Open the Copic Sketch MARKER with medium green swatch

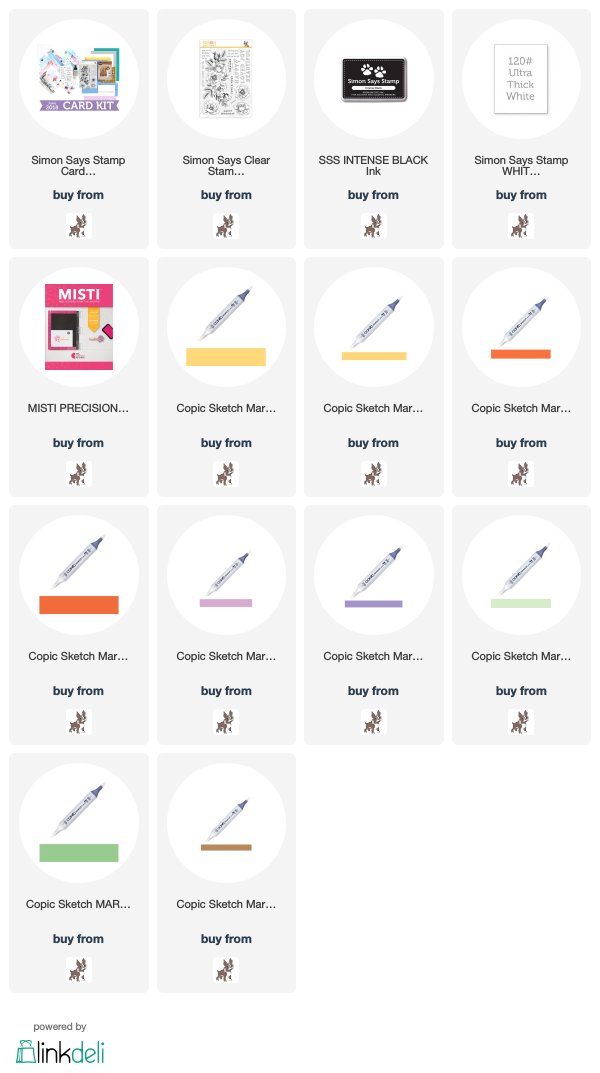tap(79, 873)
